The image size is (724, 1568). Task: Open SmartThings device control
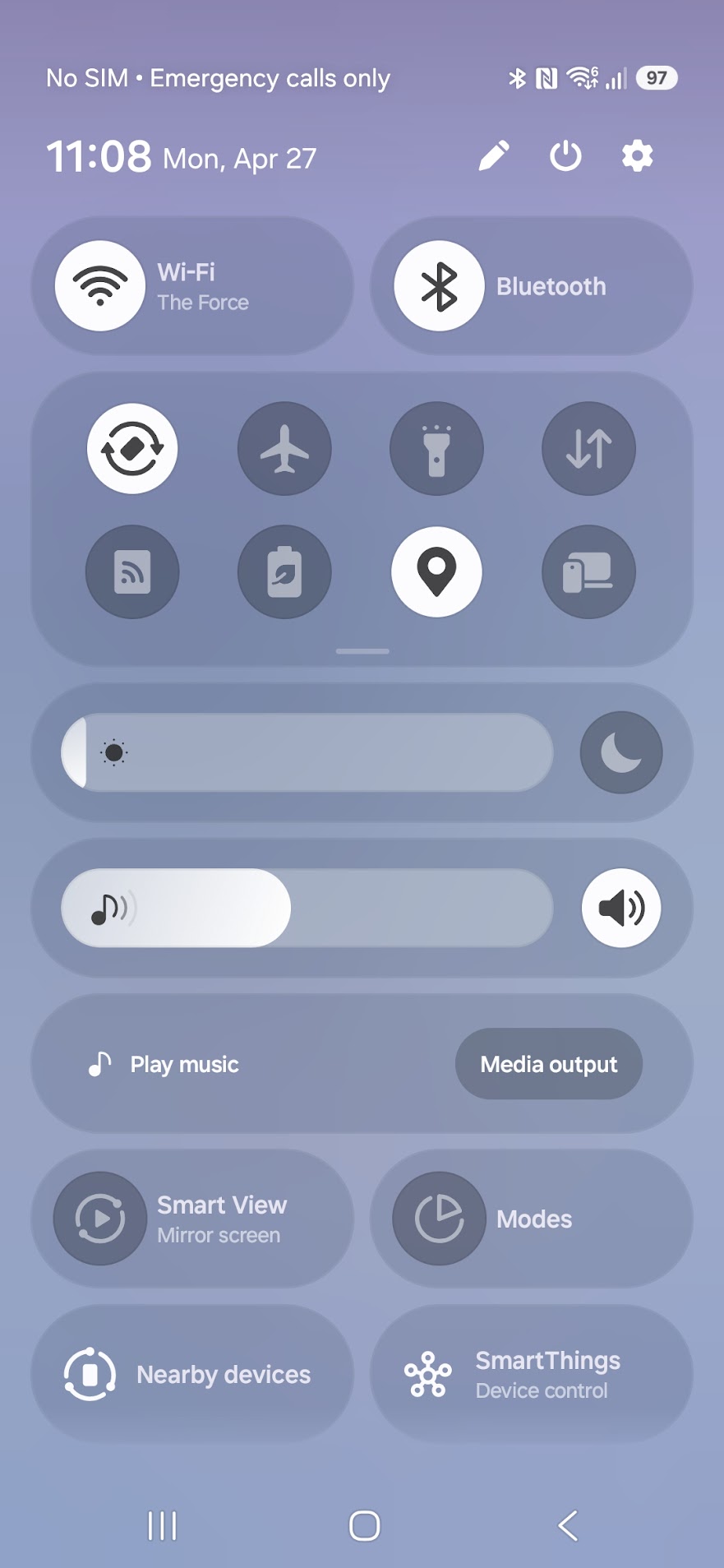(x=531, y=1375)
